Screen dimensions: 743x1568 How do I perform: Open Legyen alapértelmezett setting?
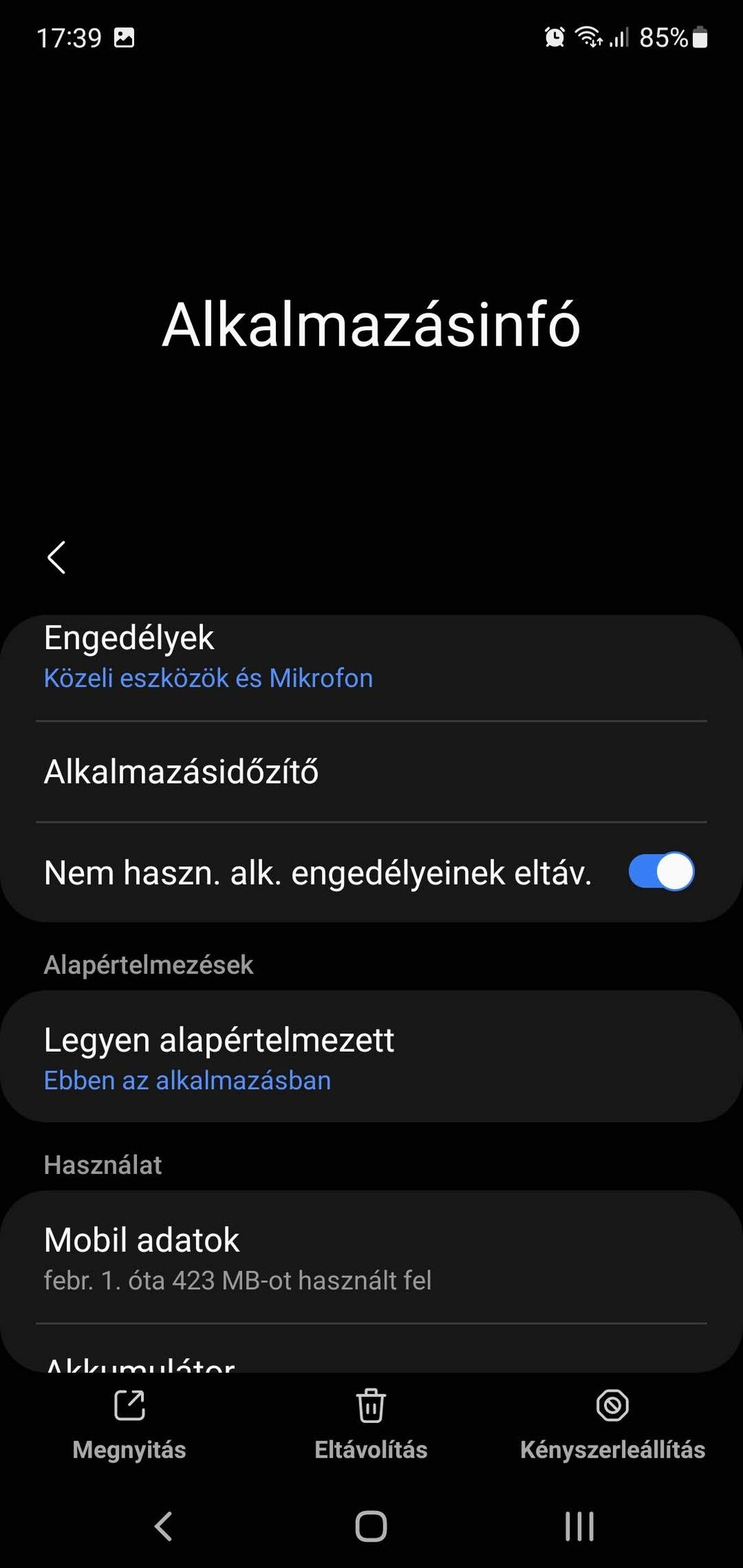tap(371, 1056)
